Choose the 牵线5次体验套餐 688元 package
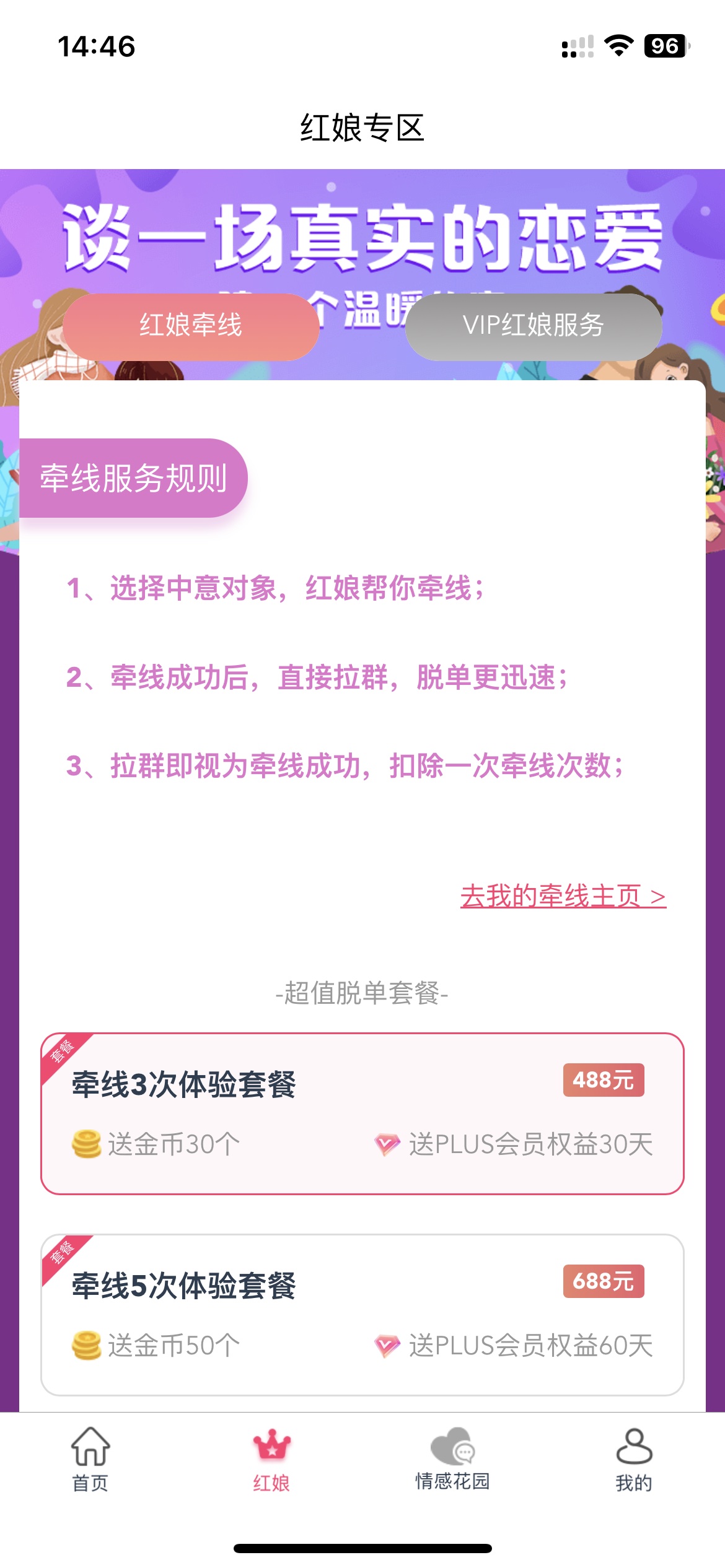 pos(362,1314)
